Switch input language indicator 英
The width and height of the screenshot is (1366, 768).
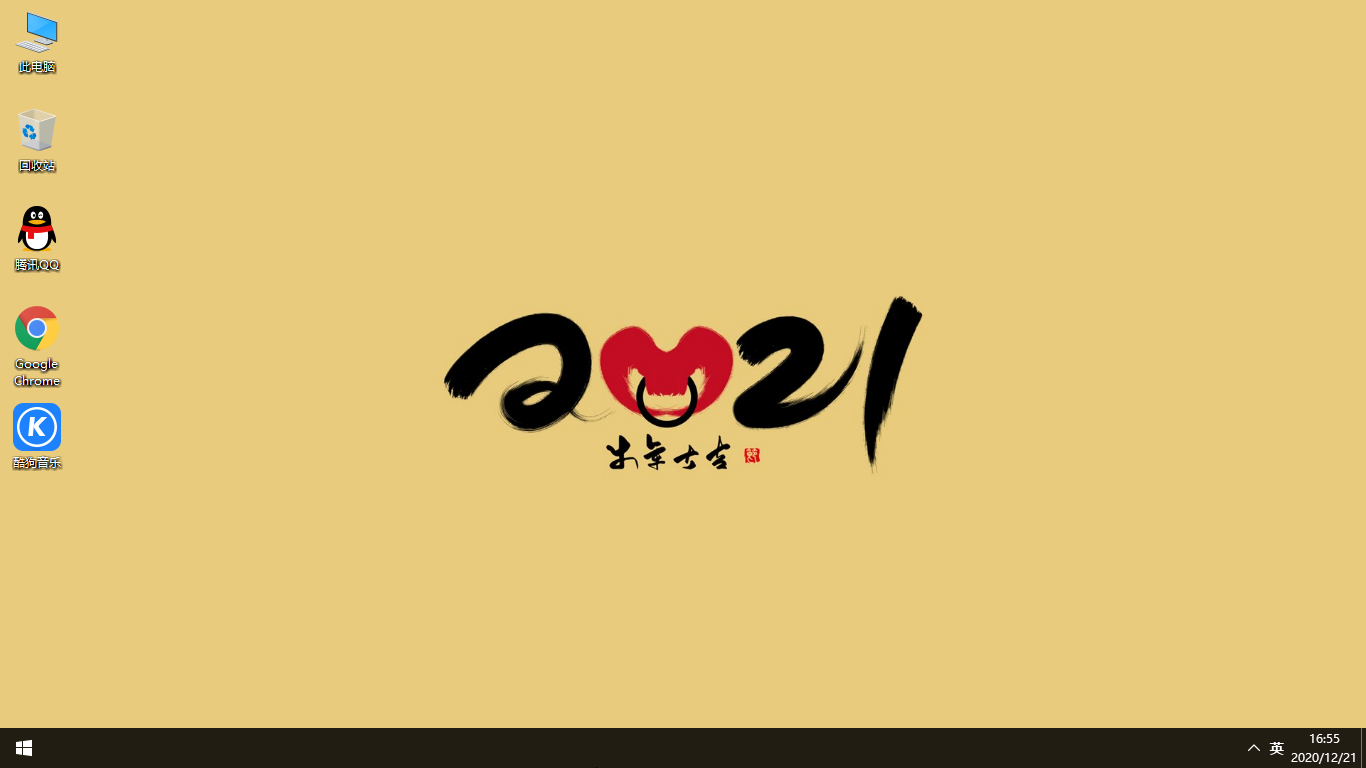coord(1277,748)
